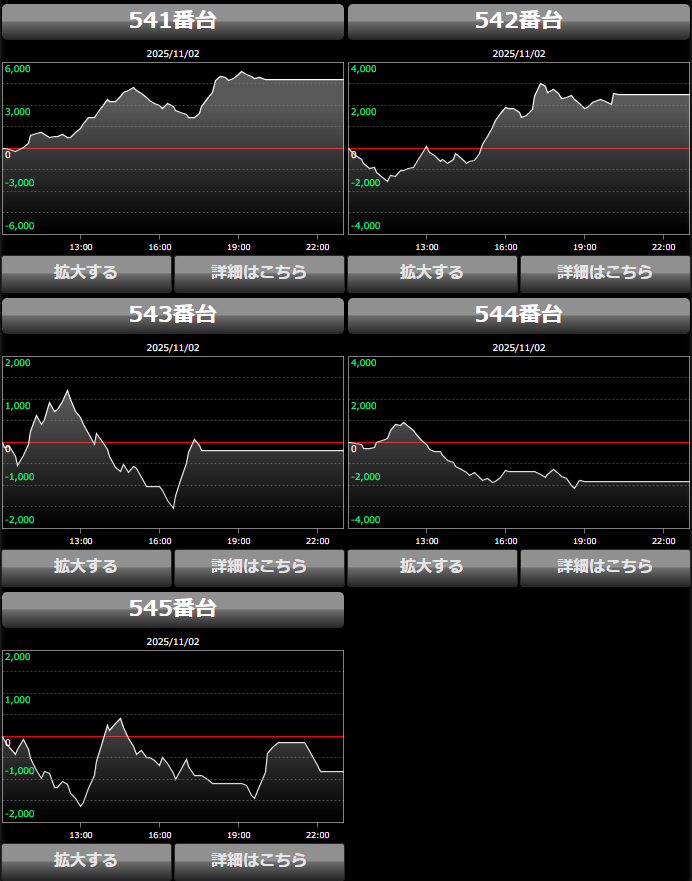
Task: Open 詳細はこちら for machine 544番台
Action: [x=605, y=566]
